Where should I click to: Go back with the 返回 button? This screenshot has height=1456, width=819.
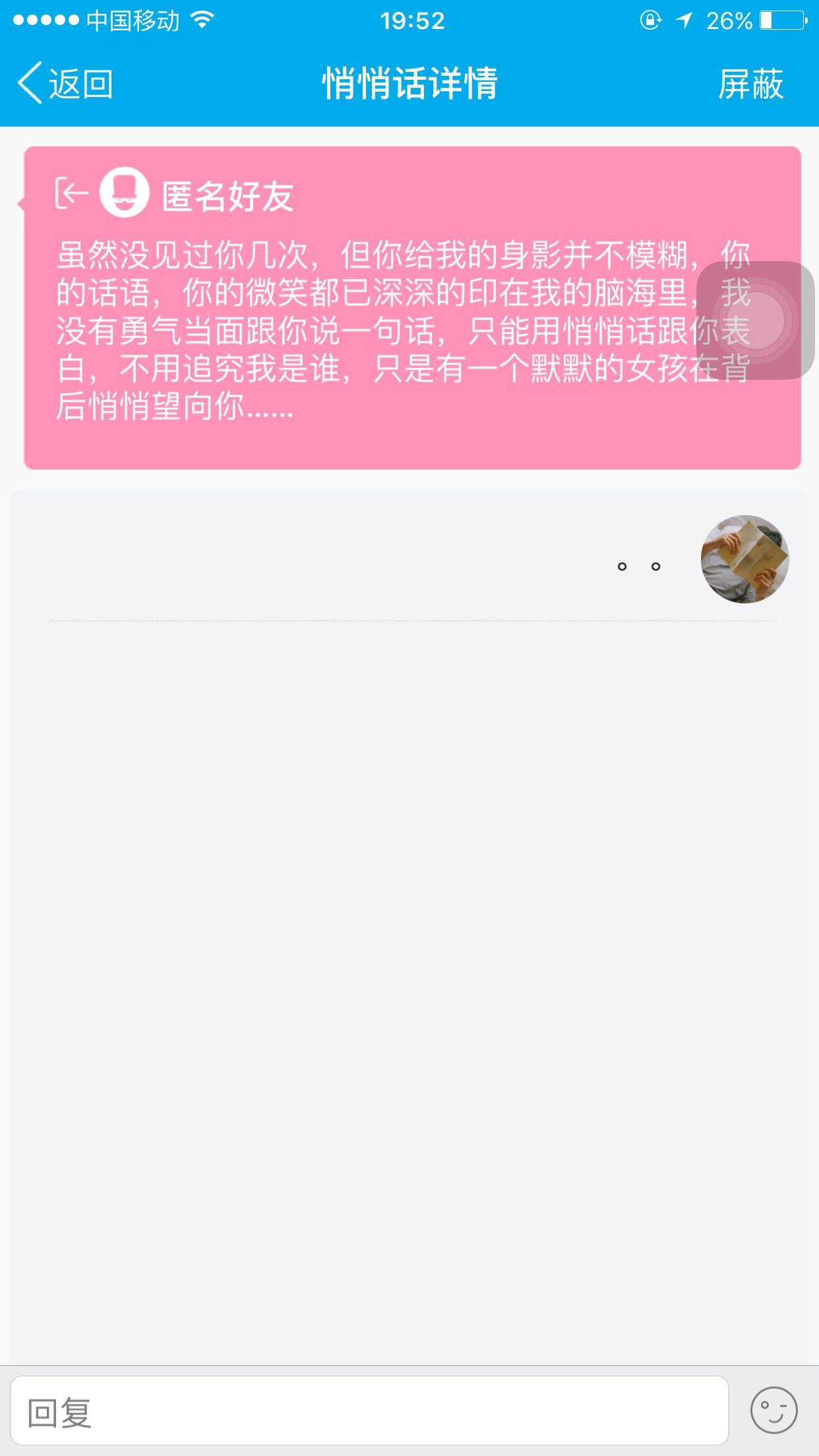coord(66,84)
